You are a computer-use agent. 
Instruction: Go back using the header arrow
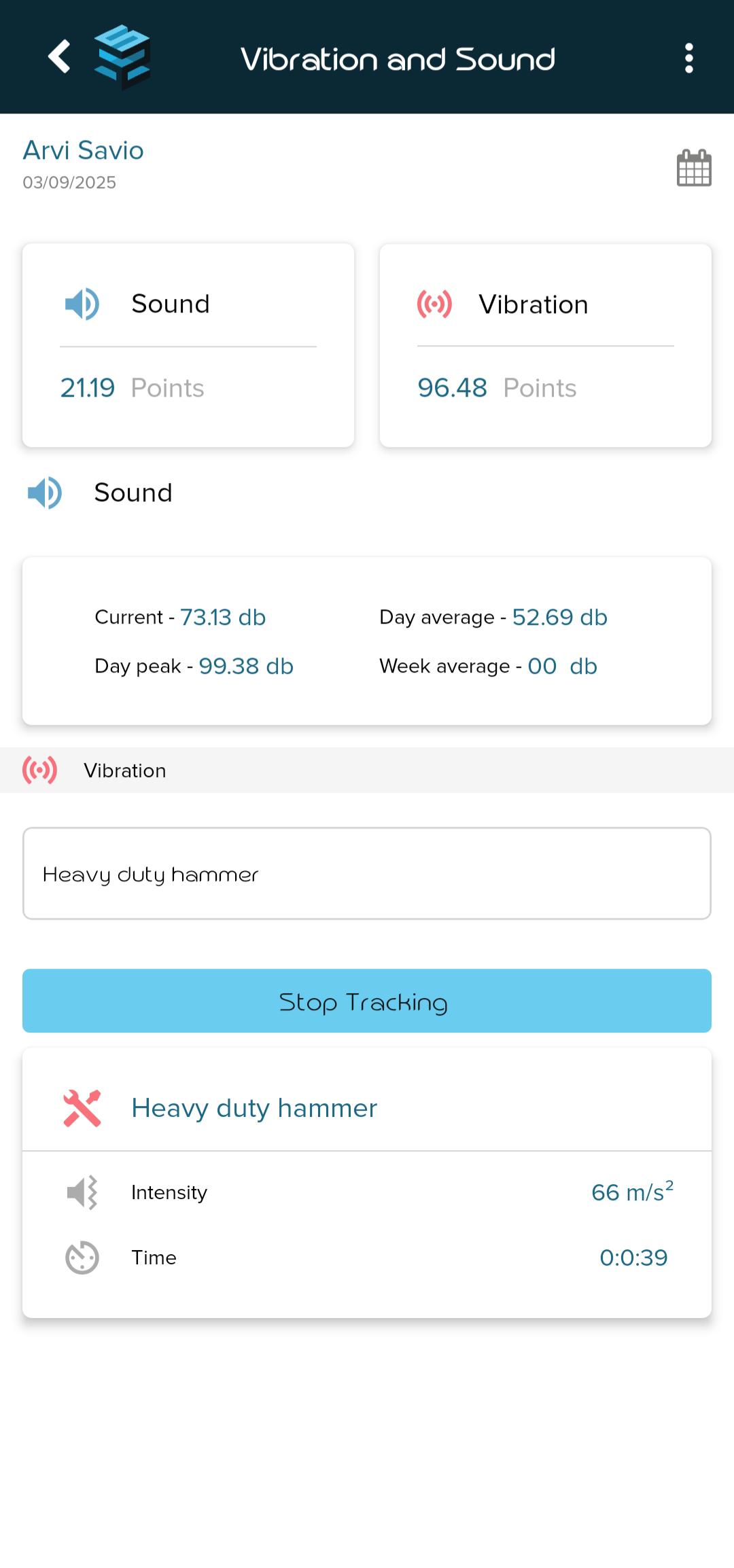pos(59,57)
